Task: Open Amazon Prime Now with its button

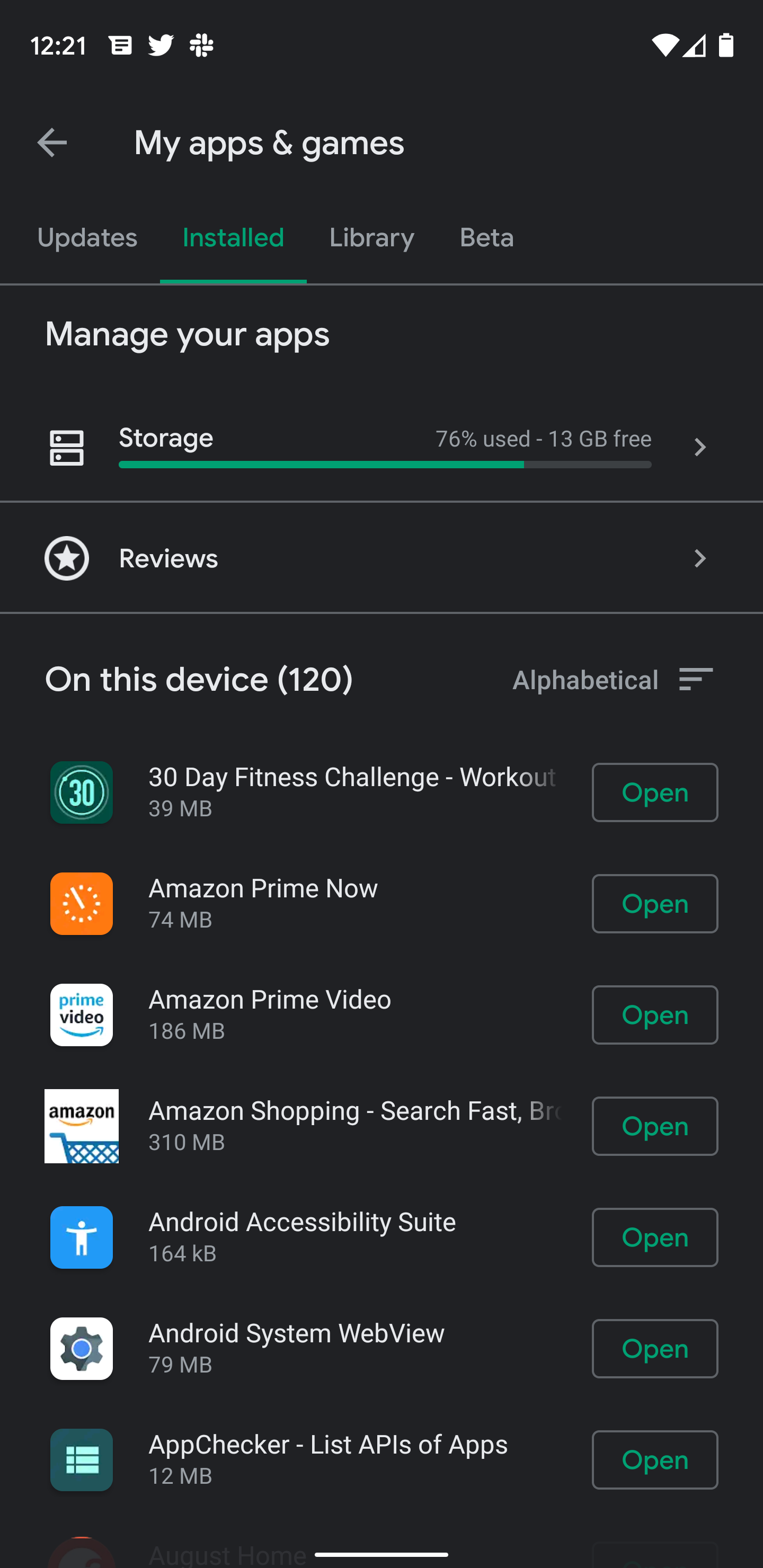Action: tap(654, 904)
